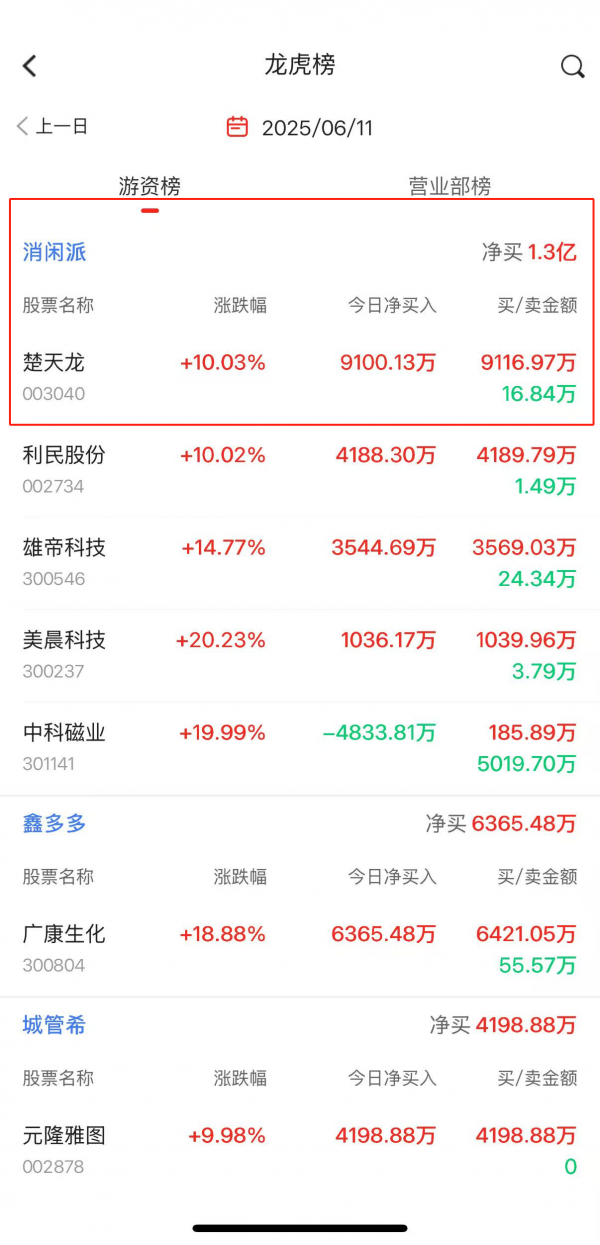Go back using the top-left arrow
The width and height of the screenshot is (600, 1245).
(29, 66)
